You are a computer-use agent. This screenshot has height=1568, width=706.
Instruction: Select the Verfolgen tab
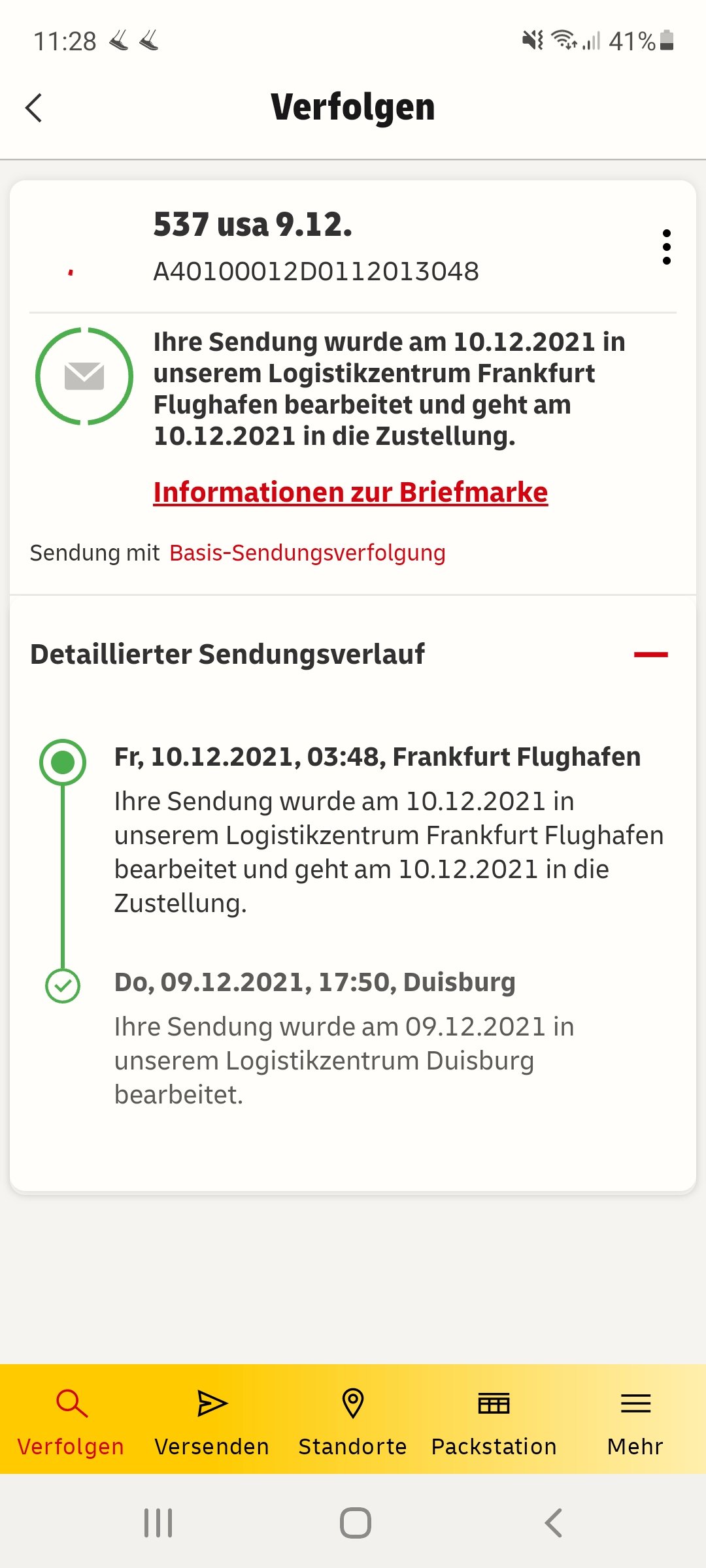pyautogui.click(x=71, y=1419)
